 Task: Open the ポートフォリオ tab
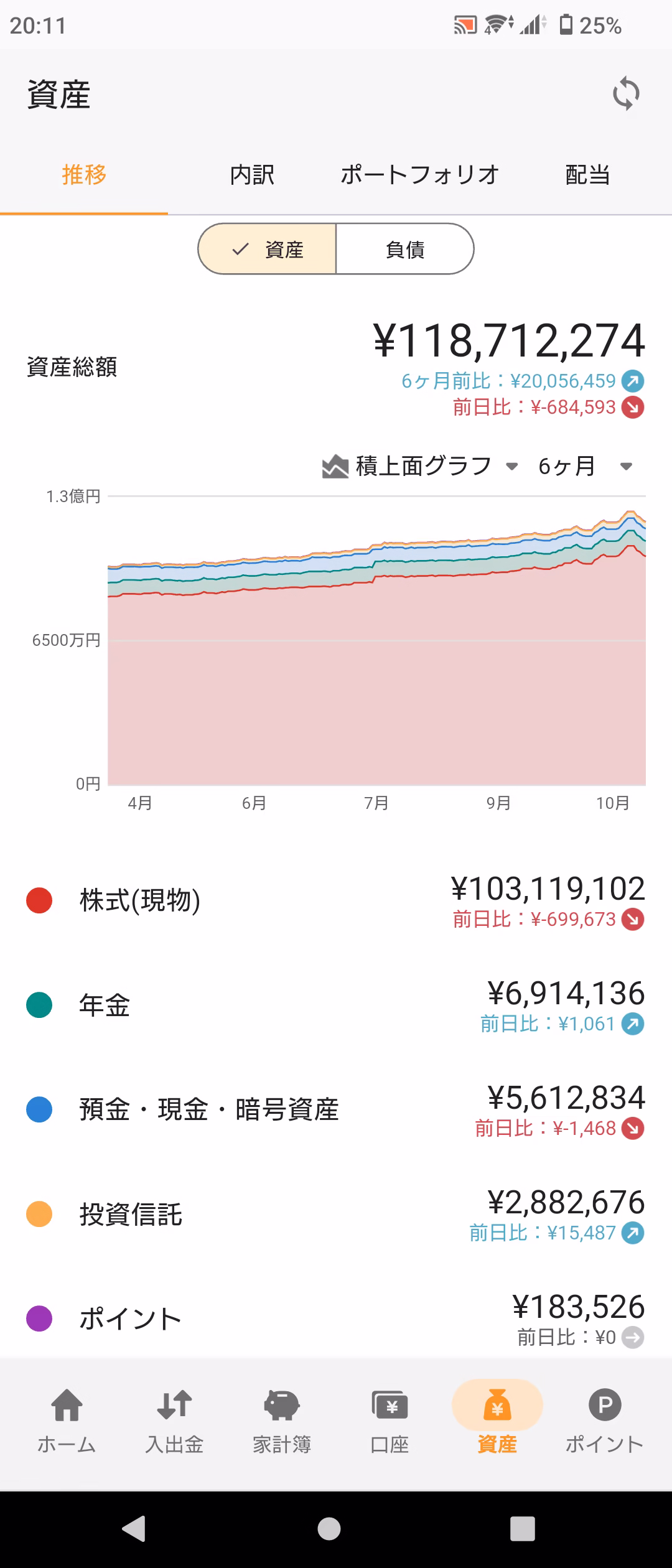pyautogui.click(x=419, y=175)
